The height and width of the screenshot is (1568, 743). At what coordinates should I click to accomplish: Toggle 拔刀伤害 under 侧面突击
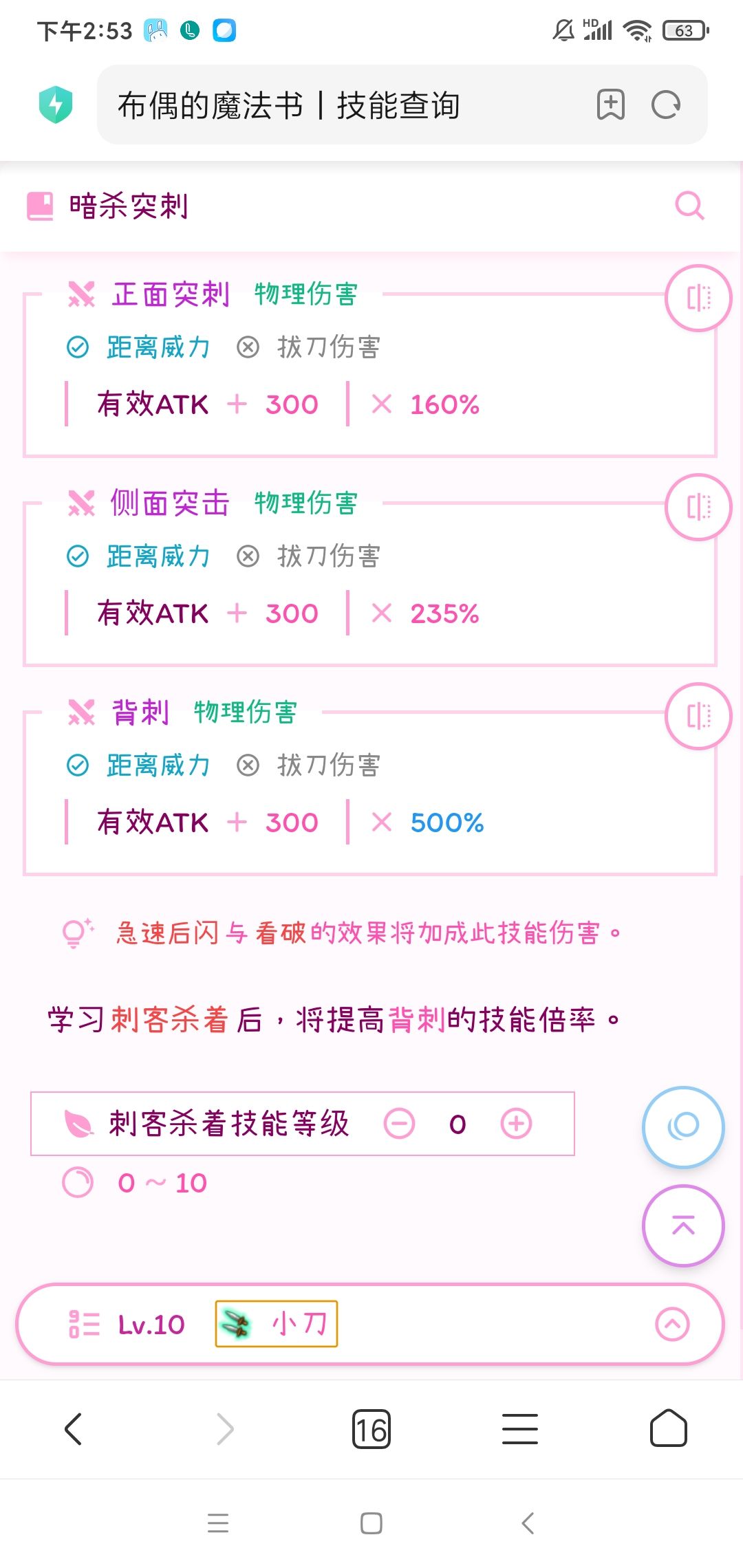point(309,556)
